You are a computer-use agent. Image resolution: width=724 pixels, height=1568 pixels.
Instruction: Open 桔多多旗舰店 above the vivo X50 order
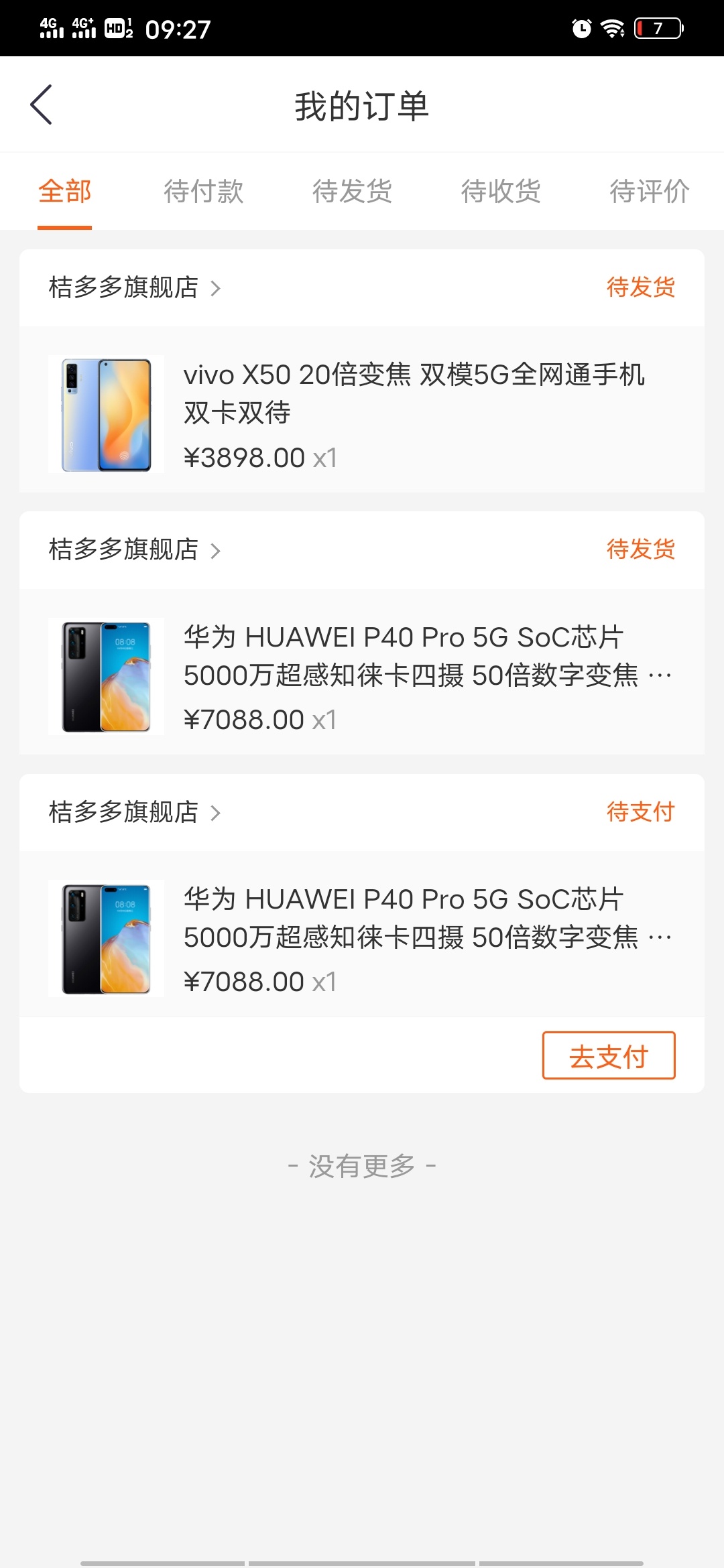[134, 287]
